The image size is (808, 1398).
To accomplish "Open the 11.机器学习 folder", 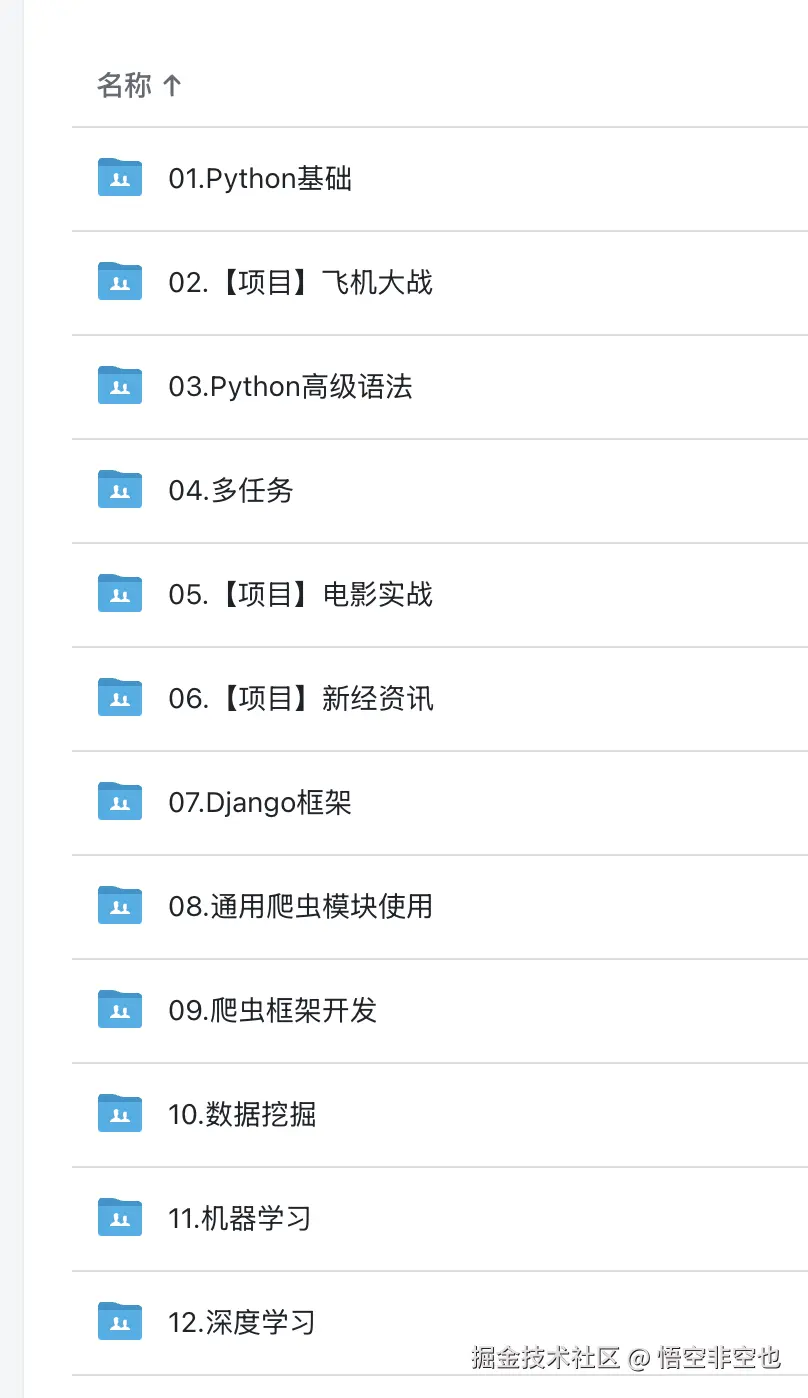I will [x=240, y=1219].
